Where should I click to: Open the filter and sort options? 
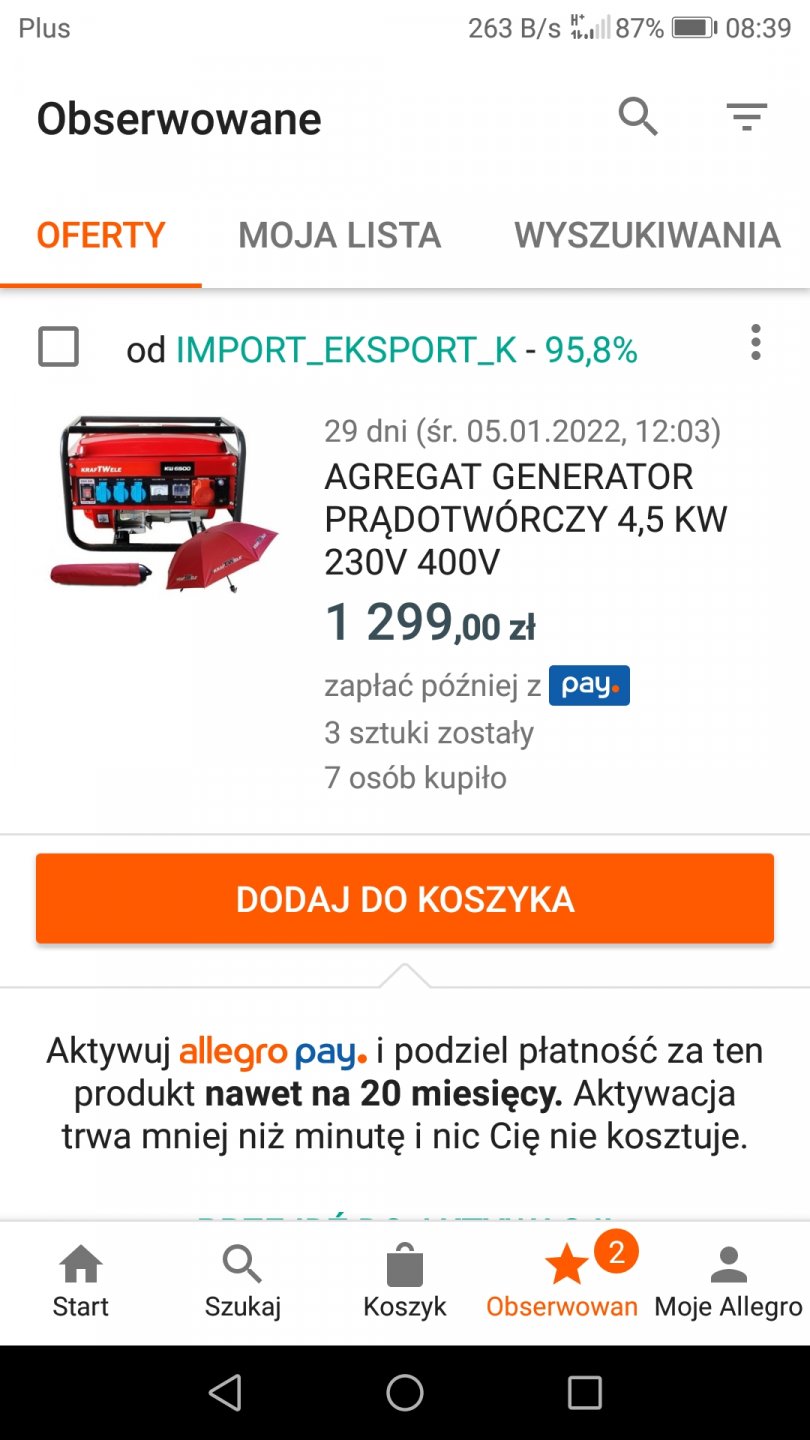point(746,118)
